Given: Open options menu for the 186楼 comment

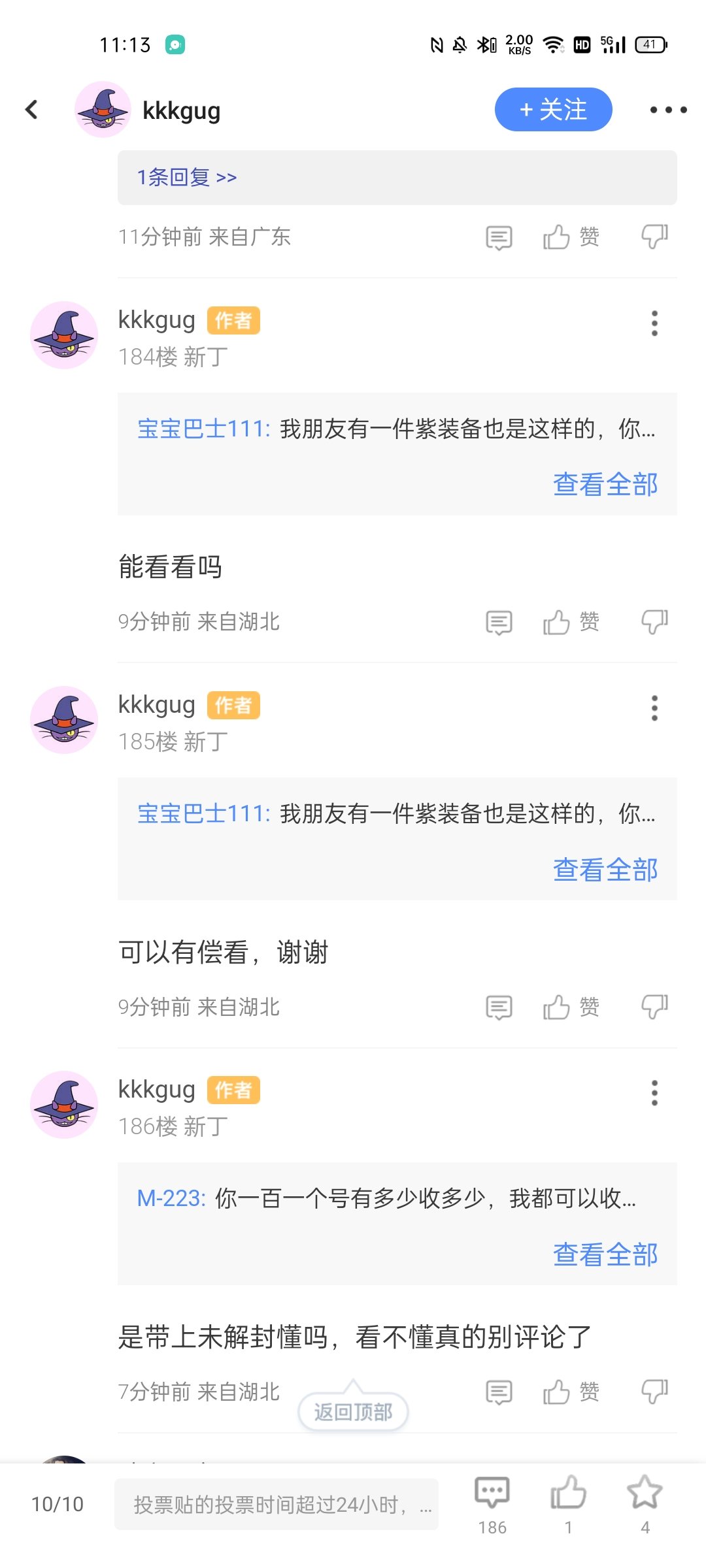Looking at the screenshot, I should 654,1093.
